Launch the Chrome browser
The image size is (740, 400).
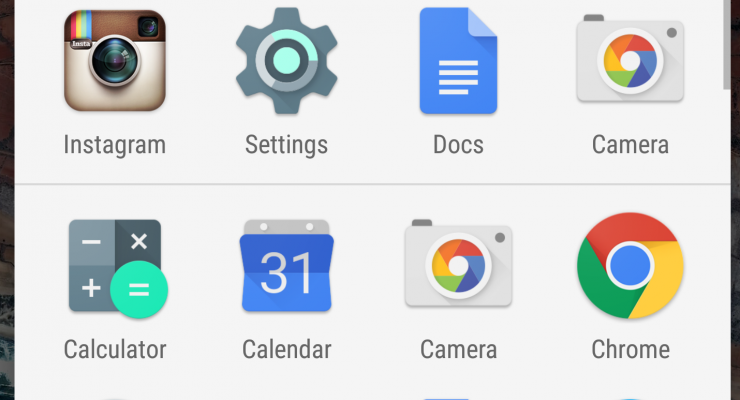click(630, 266)
